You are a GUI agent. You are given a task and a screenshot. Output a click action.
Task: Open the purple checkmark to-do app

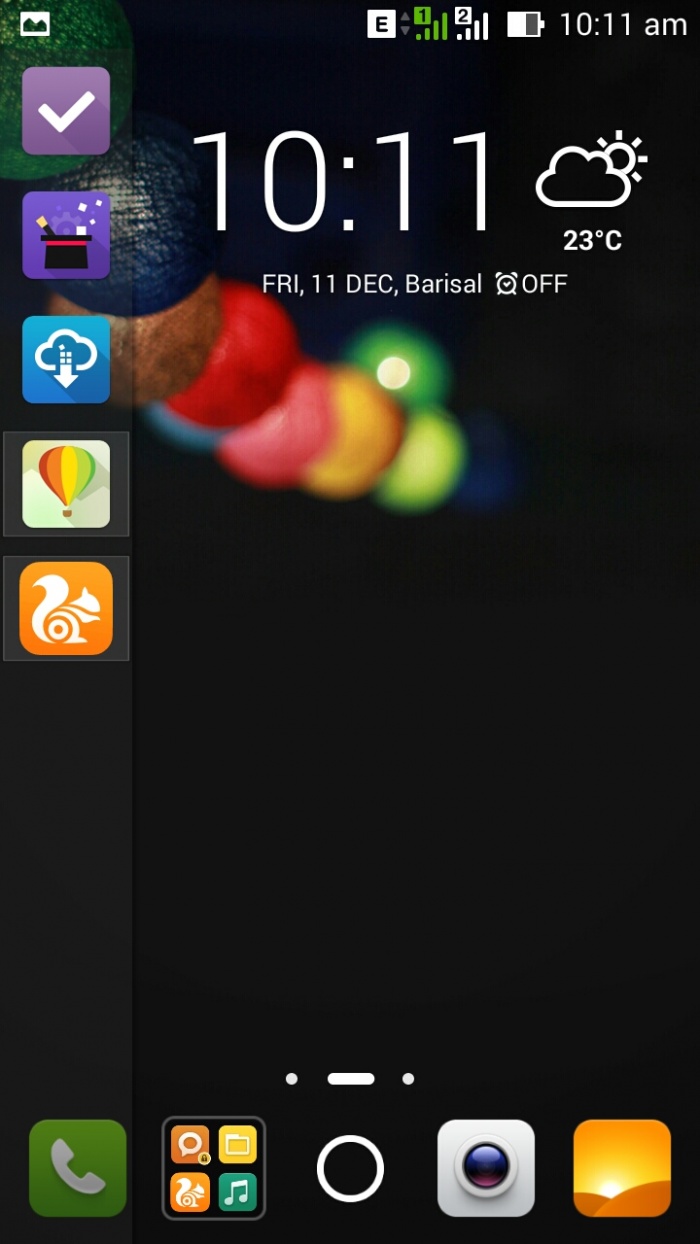click(x=66, y=111)
